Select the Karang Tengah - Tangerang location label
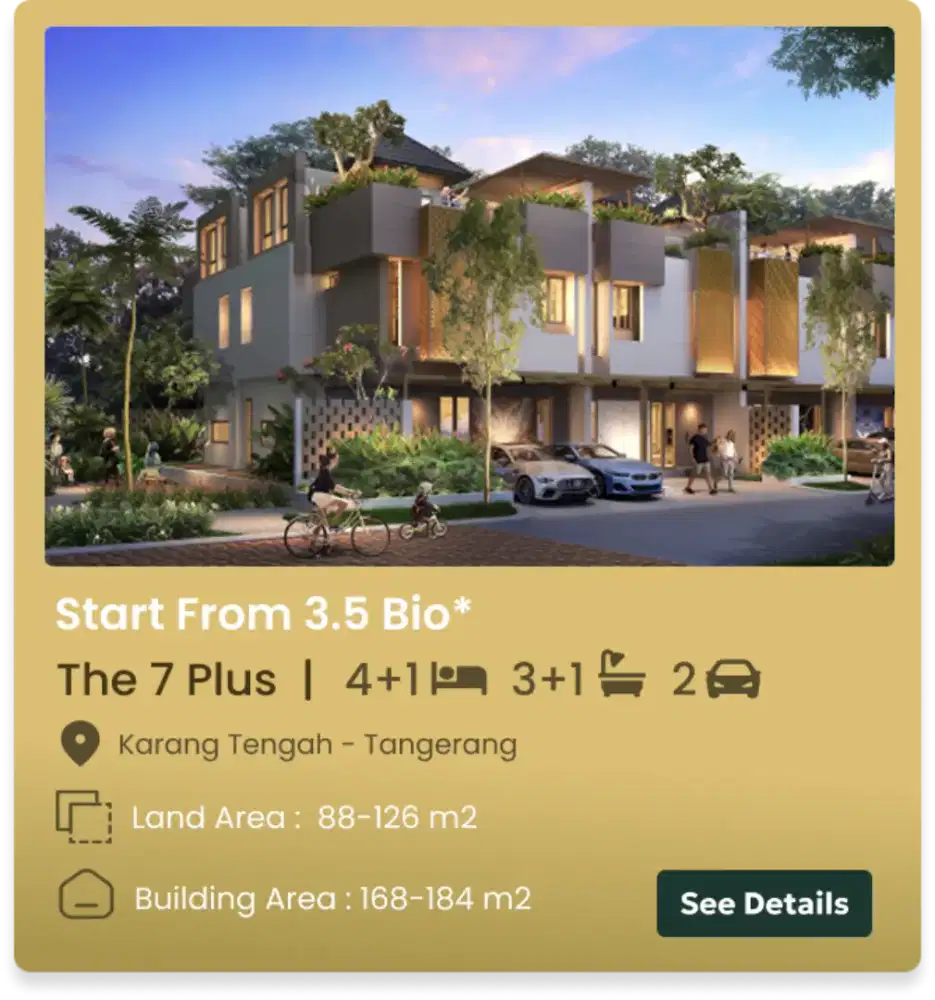Screen dimensions: 935x1000 click(x=317, y=744)
